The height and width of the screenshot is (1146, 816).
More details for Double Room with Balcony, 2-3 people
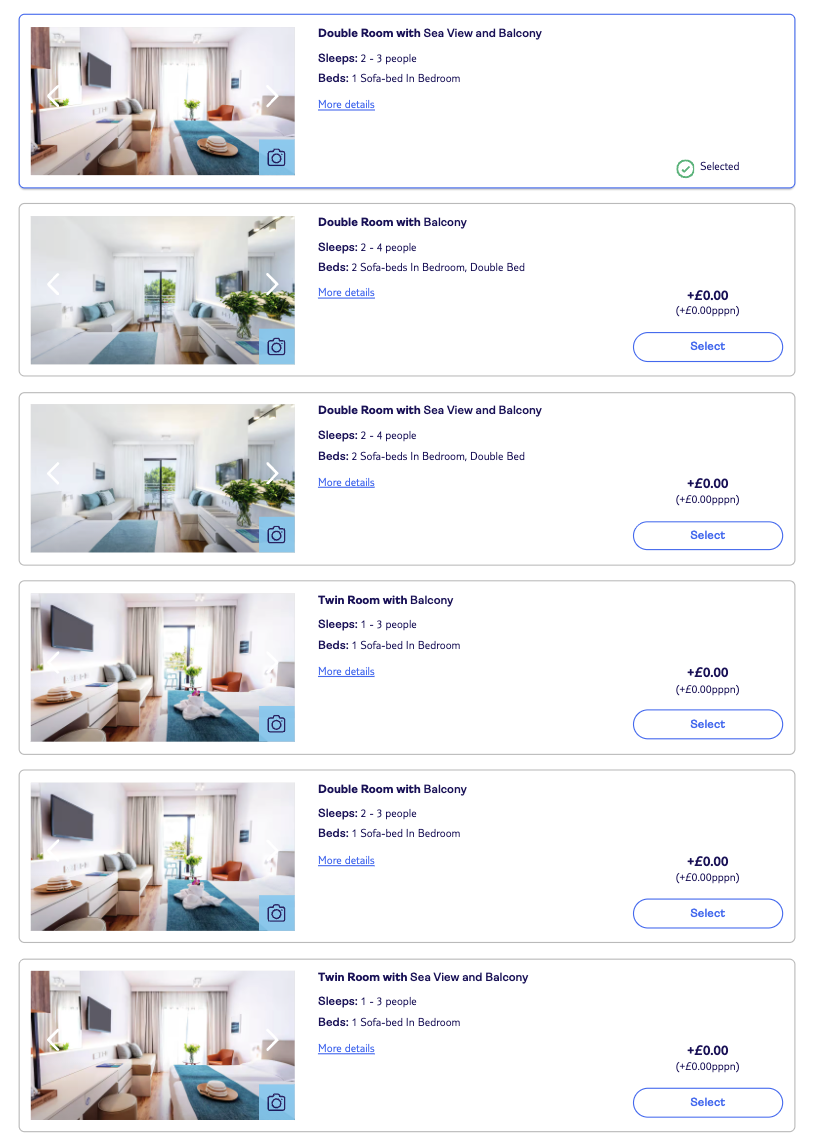[x=346, y=861]
